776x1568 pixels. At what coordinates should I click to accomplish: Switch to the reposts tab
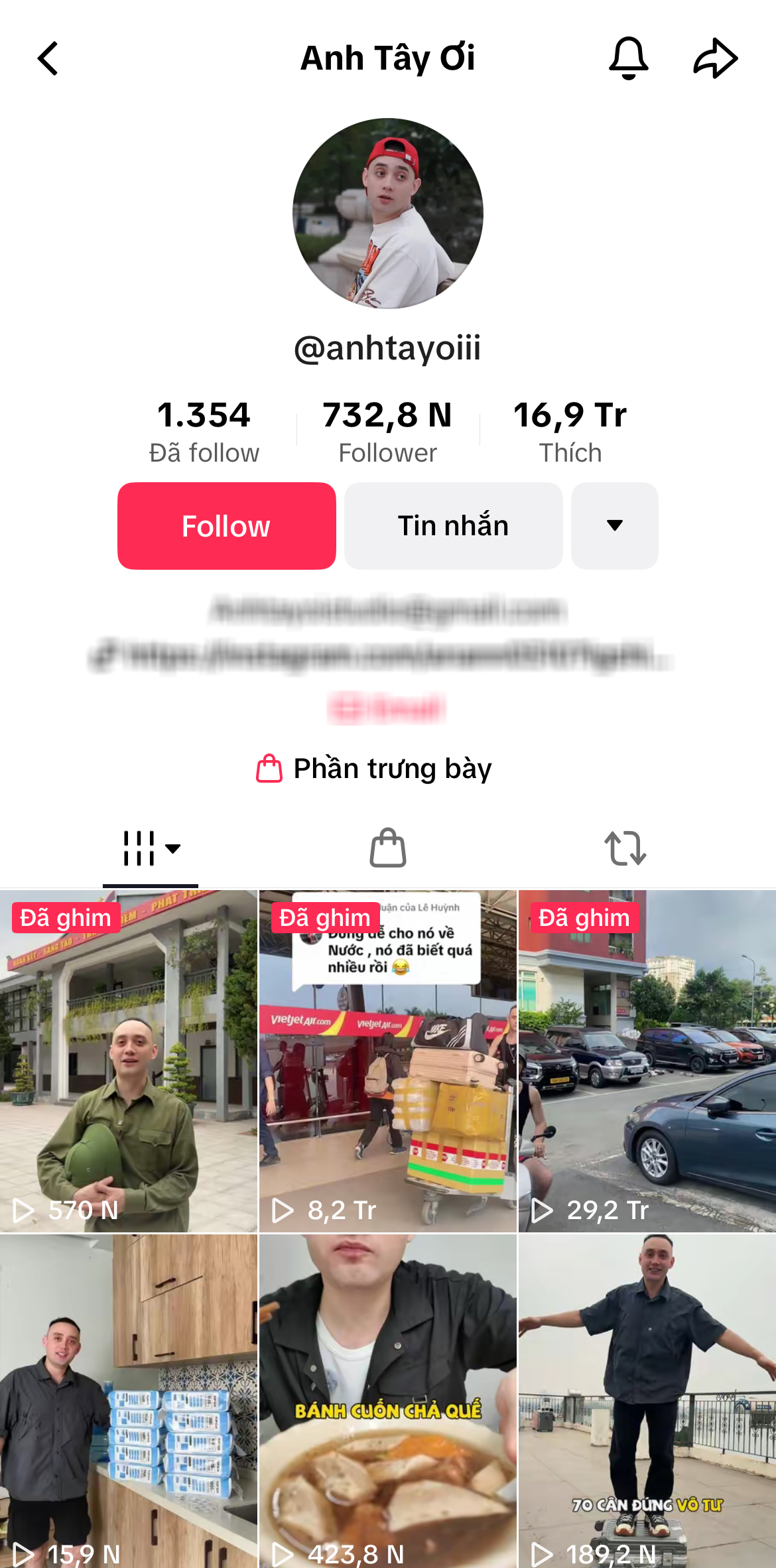(x=625, y=848)
